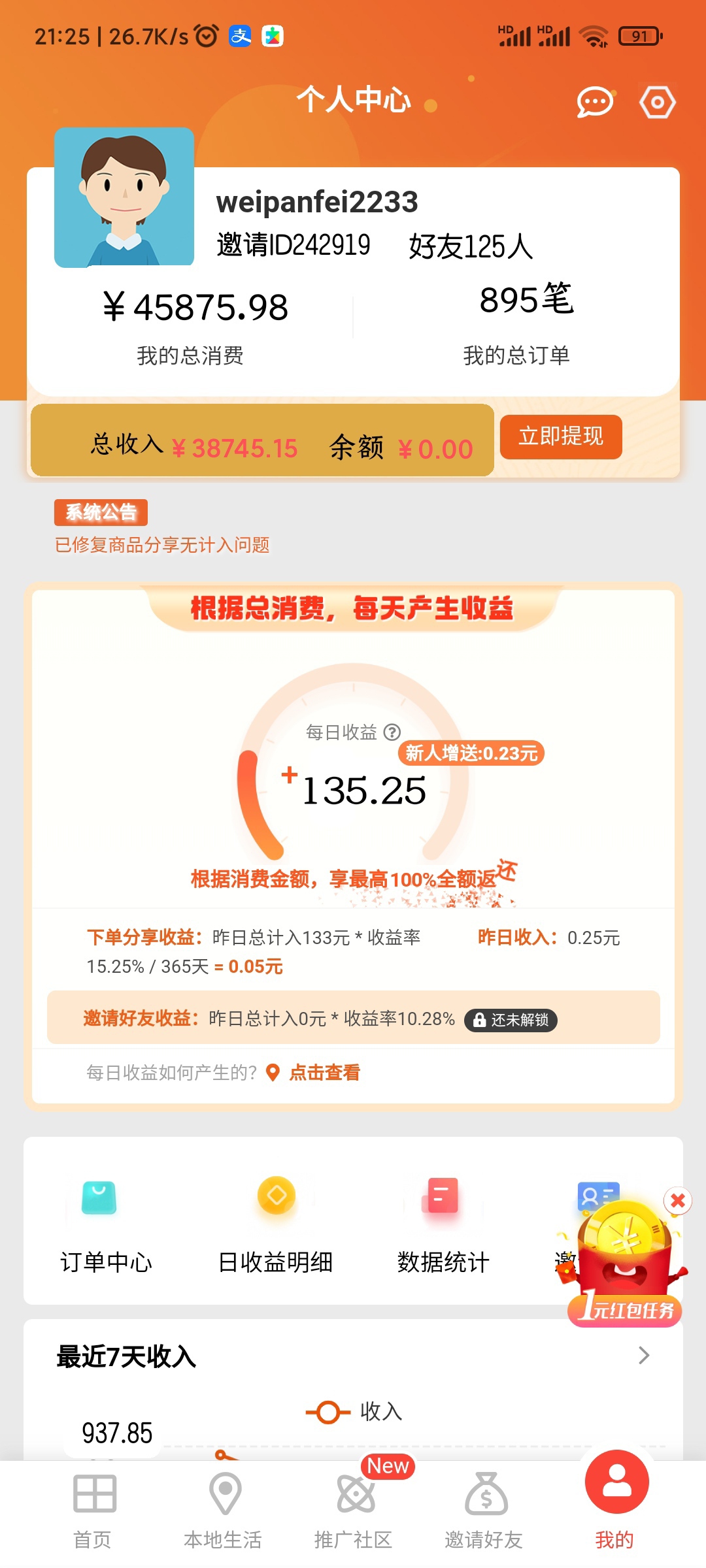This screenshot has height=1568, width=706.
Task: Tap the 还未解锁 locked badge
Action: click(511, 1020)
